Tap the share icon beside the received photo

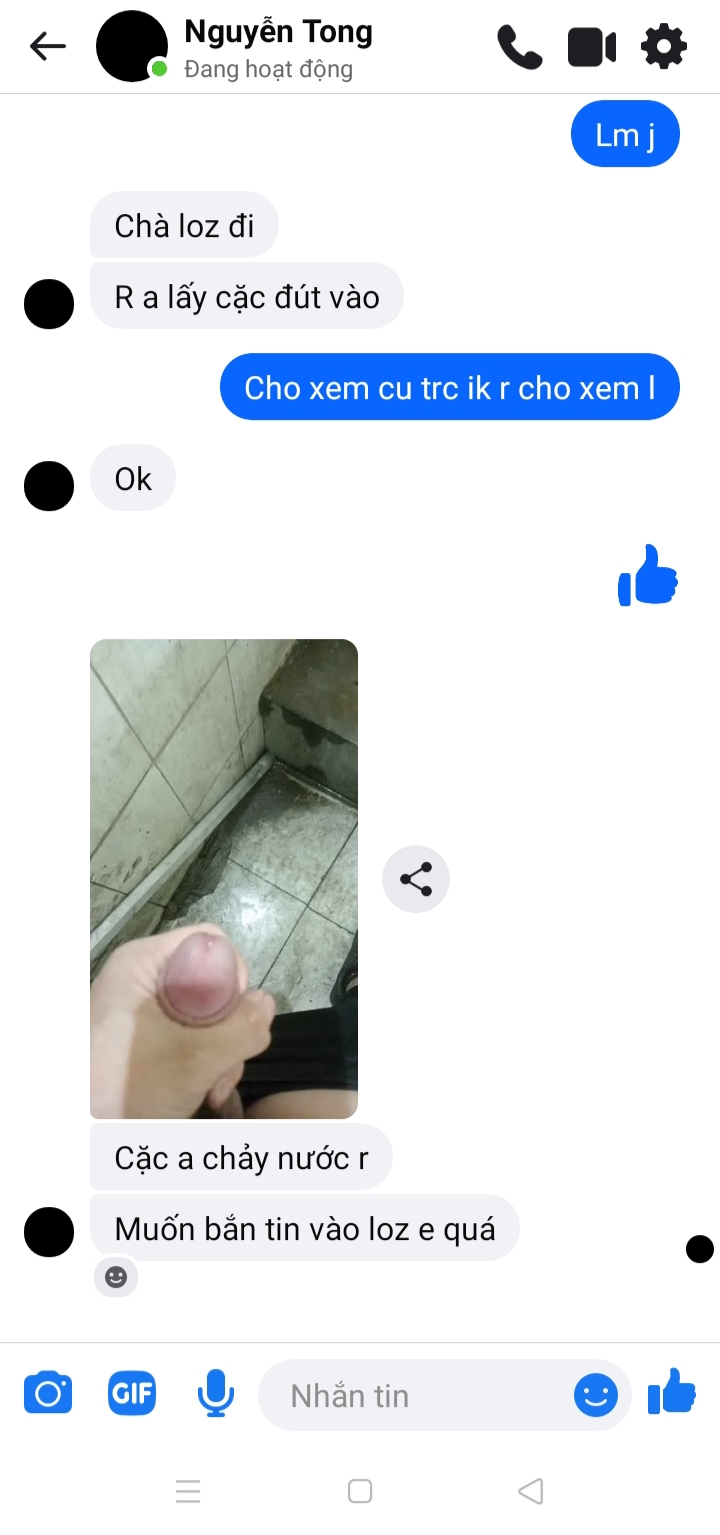coord(416,879)
